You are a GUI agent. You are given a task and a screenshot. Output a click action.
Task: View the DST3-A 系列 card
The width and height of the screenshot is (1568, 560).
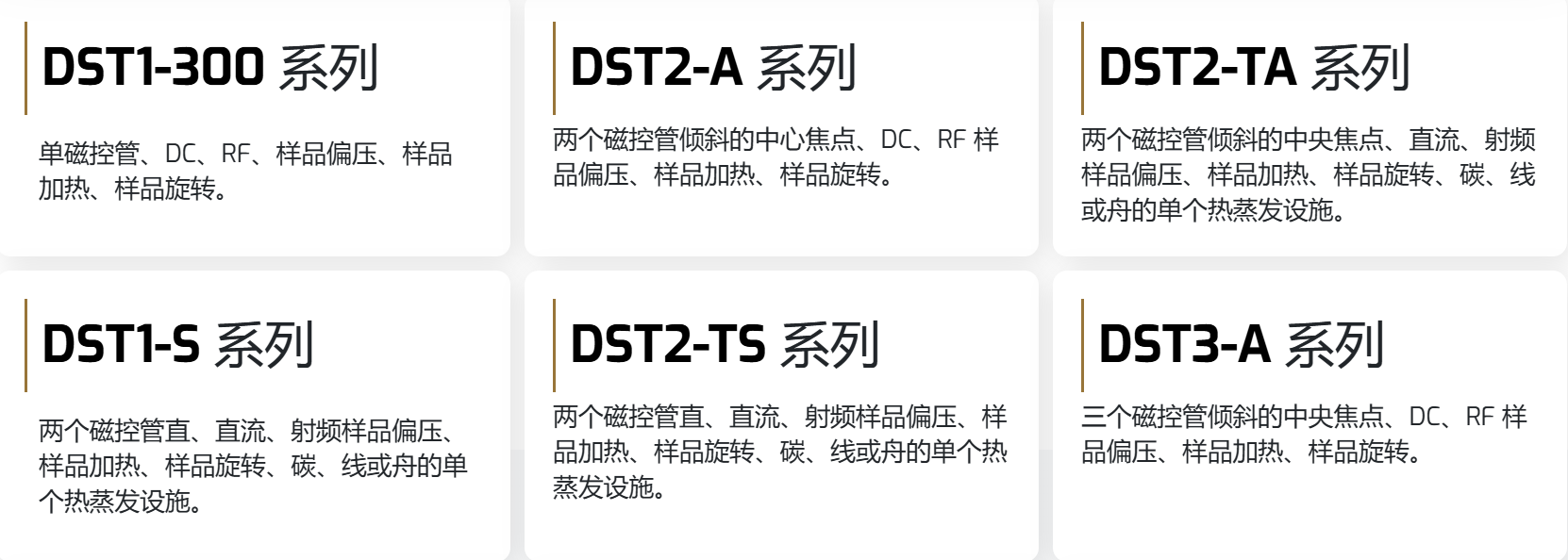point(1241,344)
